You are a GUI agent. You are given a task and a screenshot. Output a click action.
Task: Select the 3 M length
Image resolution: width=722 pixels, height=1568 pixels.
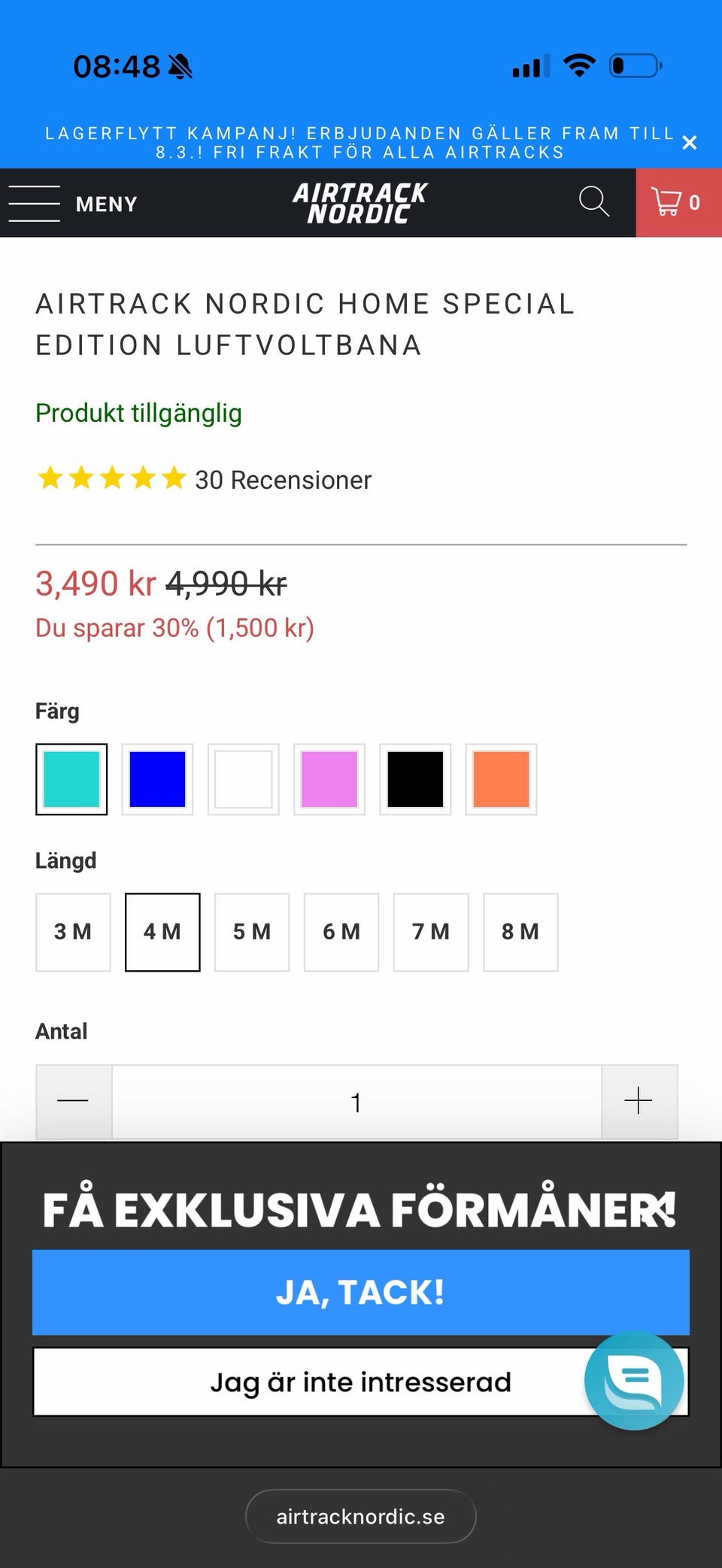point(73,932)
